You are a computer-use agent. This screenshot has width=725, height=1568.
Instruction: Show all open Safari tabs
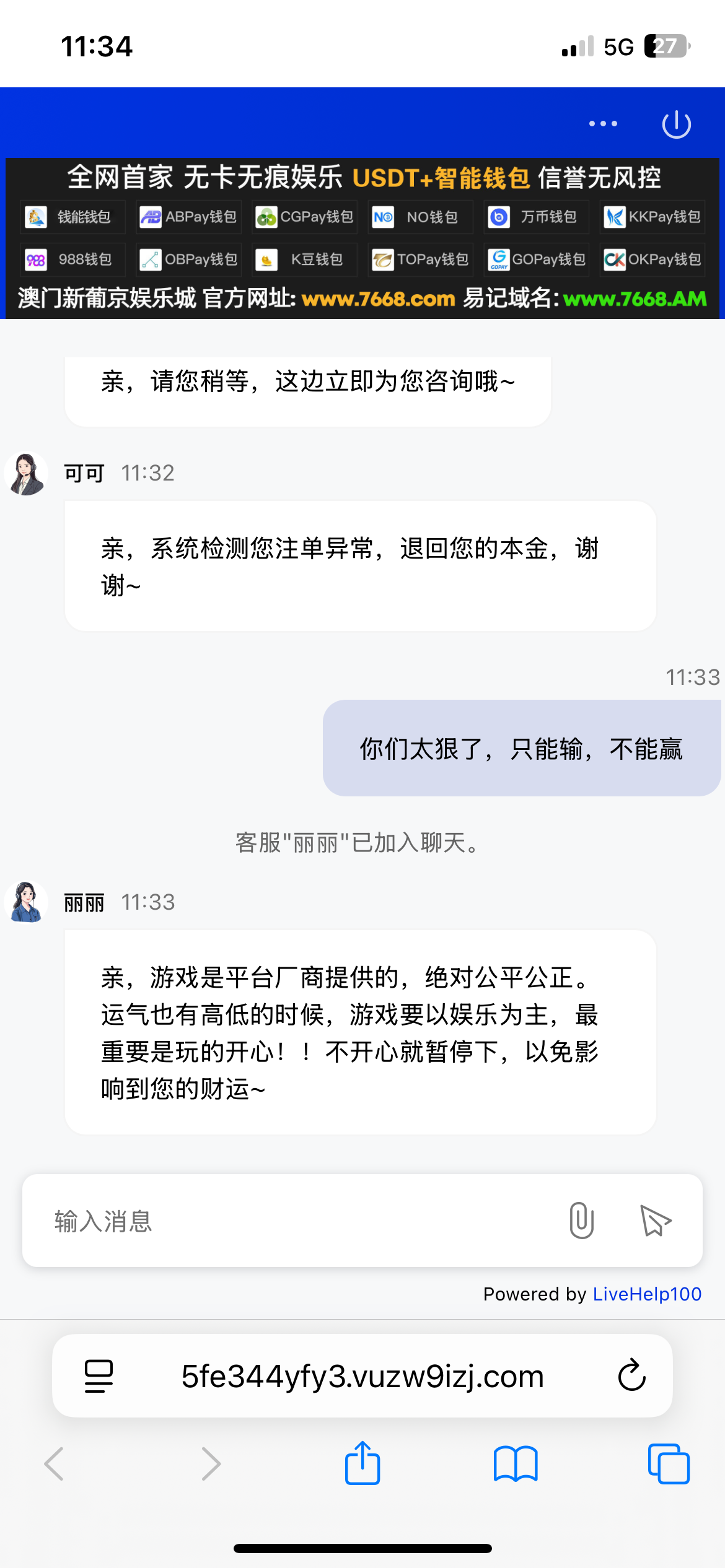668,1464
